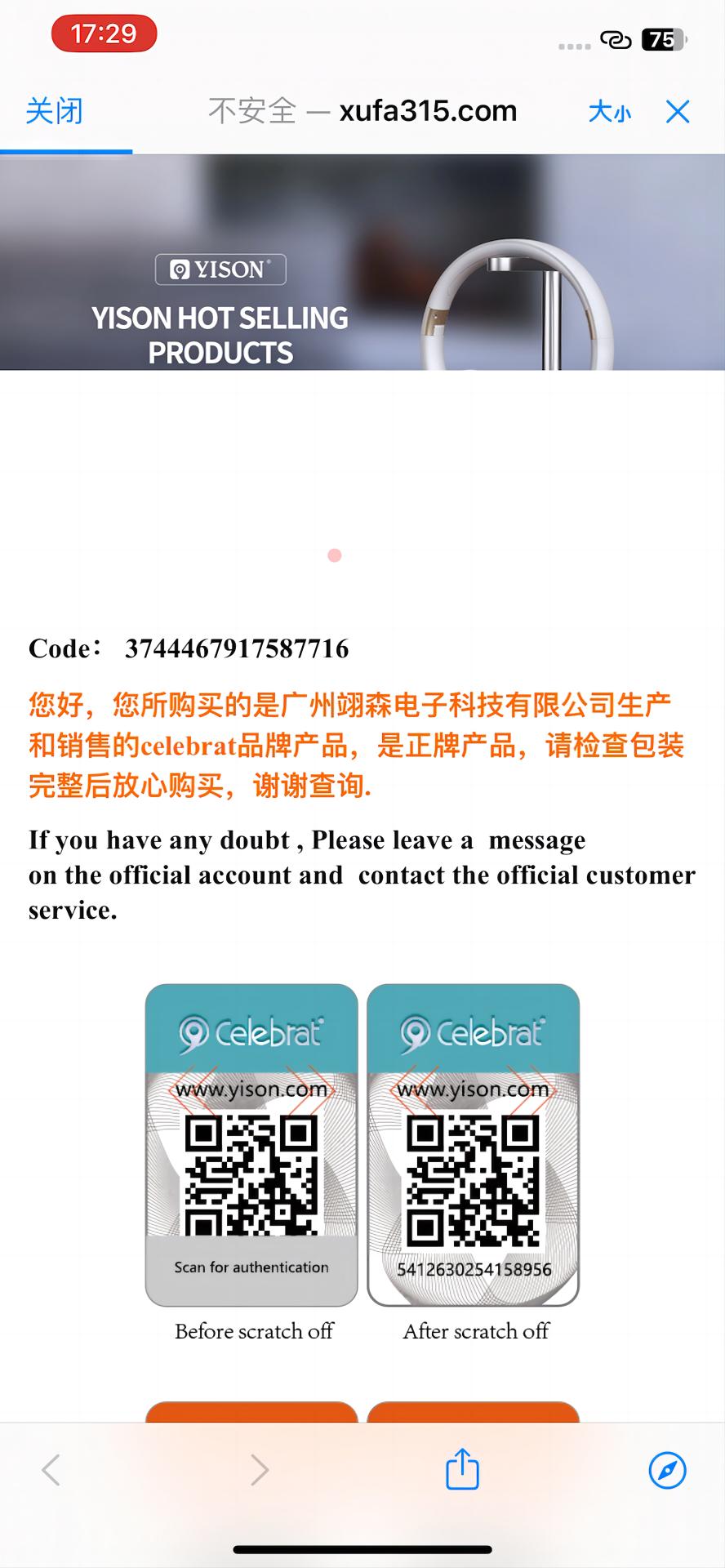Viewport: 725px width, 1568px height.
Task: Open the YISON hot selling products banner
Action: coord(362,262)
